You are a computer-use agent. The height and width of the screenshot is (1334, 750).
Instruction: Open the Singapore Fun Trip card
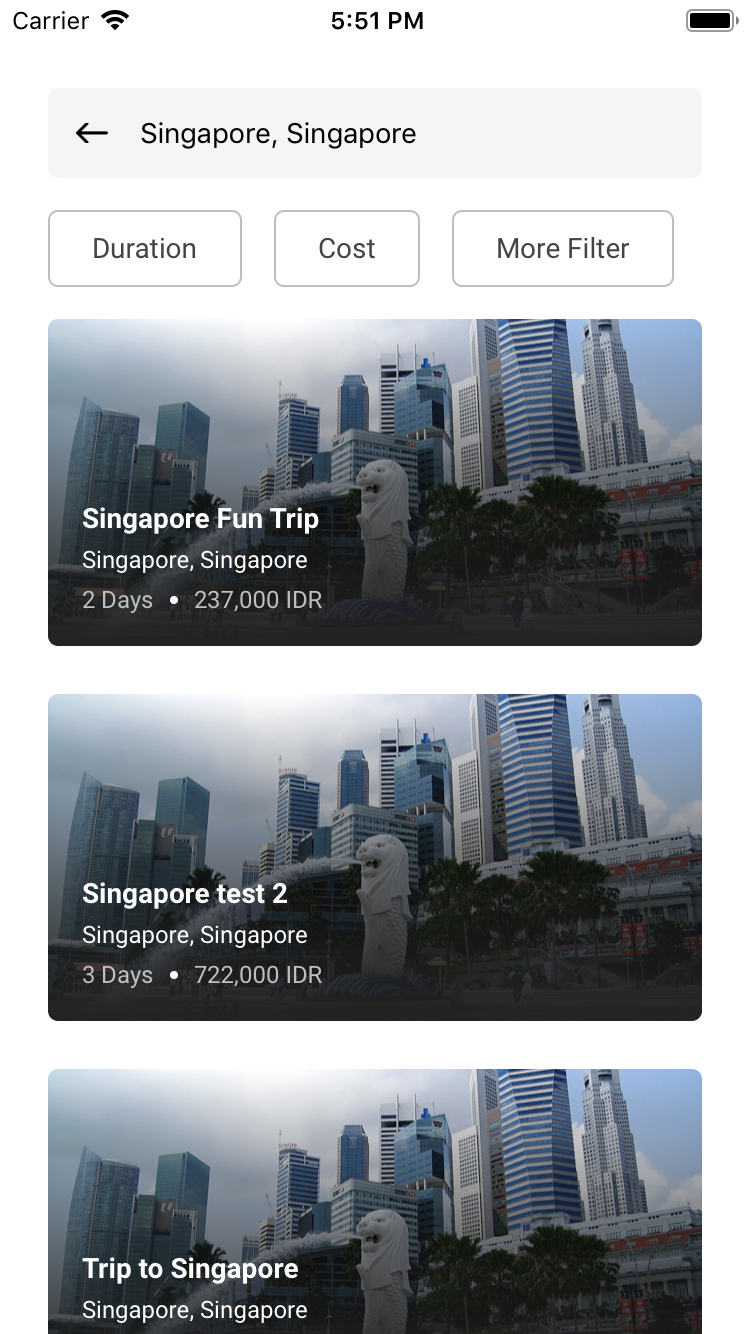point(375,482)
